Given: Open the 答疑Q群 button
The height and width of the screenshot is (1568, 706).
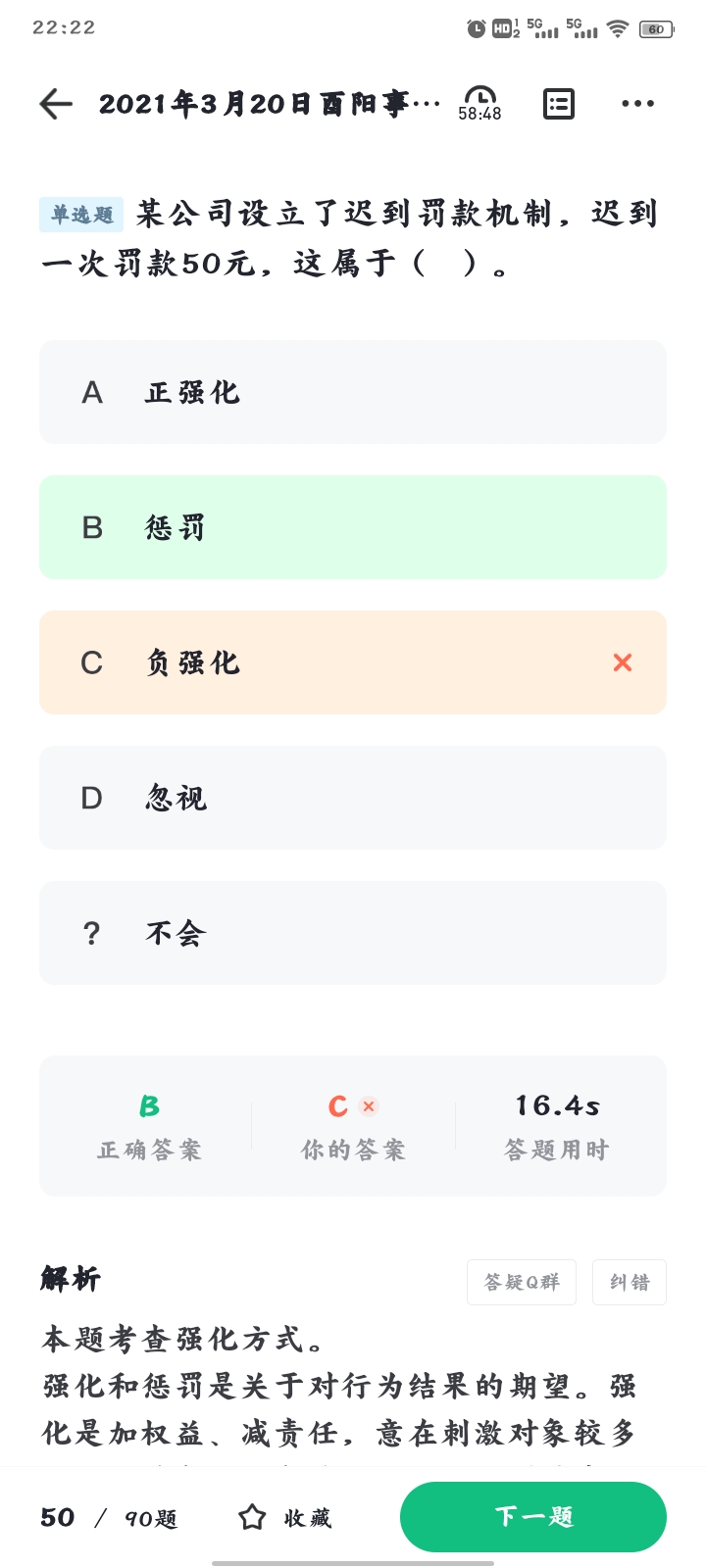Looking at the screenshot, I should [522, 1282].
